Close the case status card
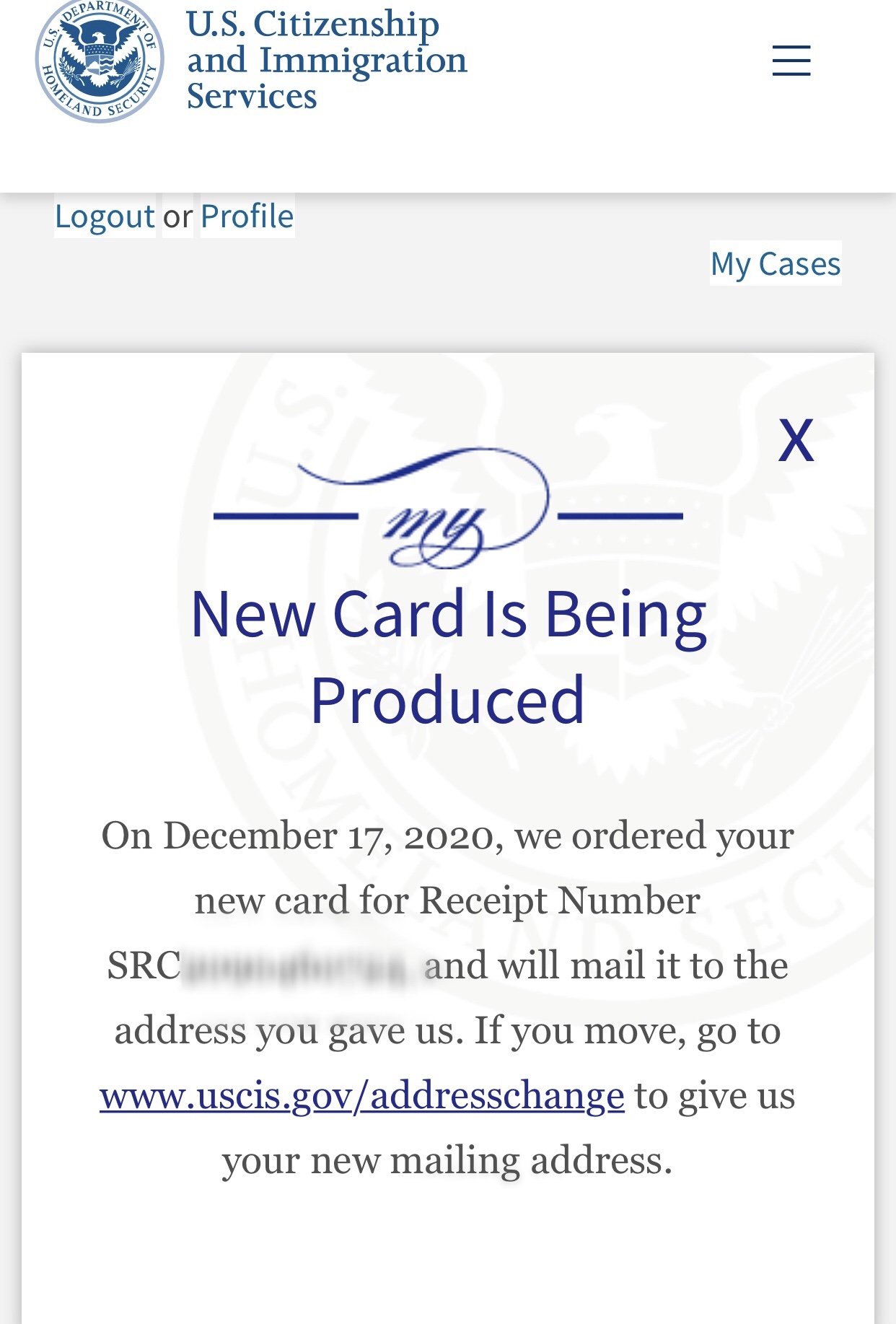The height and width of the screenshot is (1324, 896). pos(796,439)
